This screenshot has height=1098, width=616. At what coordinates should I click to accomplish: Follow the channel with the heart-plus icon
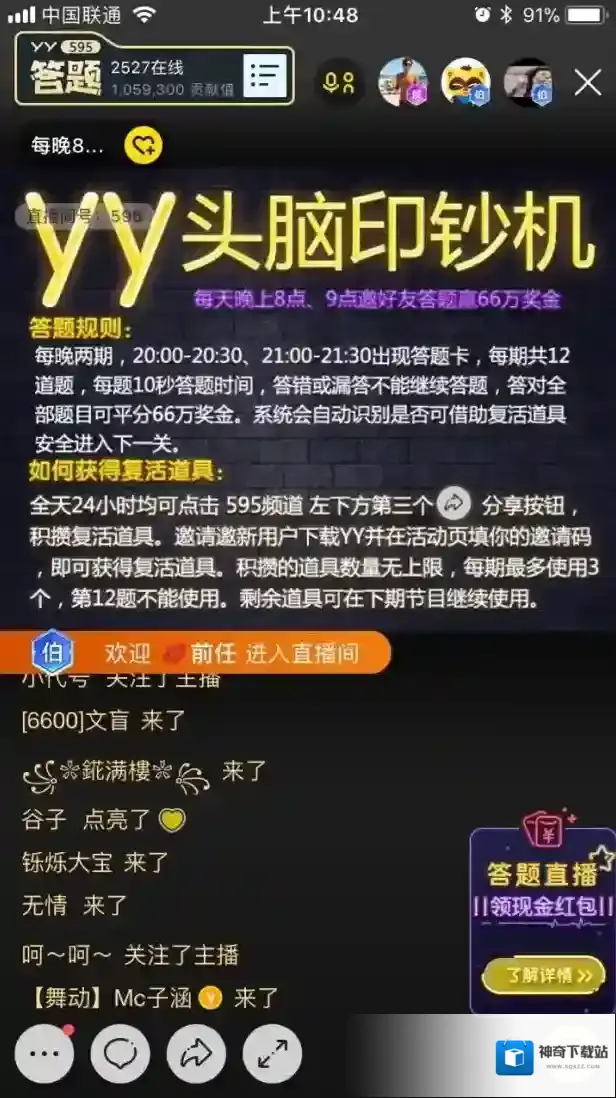pyautogui.click(x=144, y=146)
